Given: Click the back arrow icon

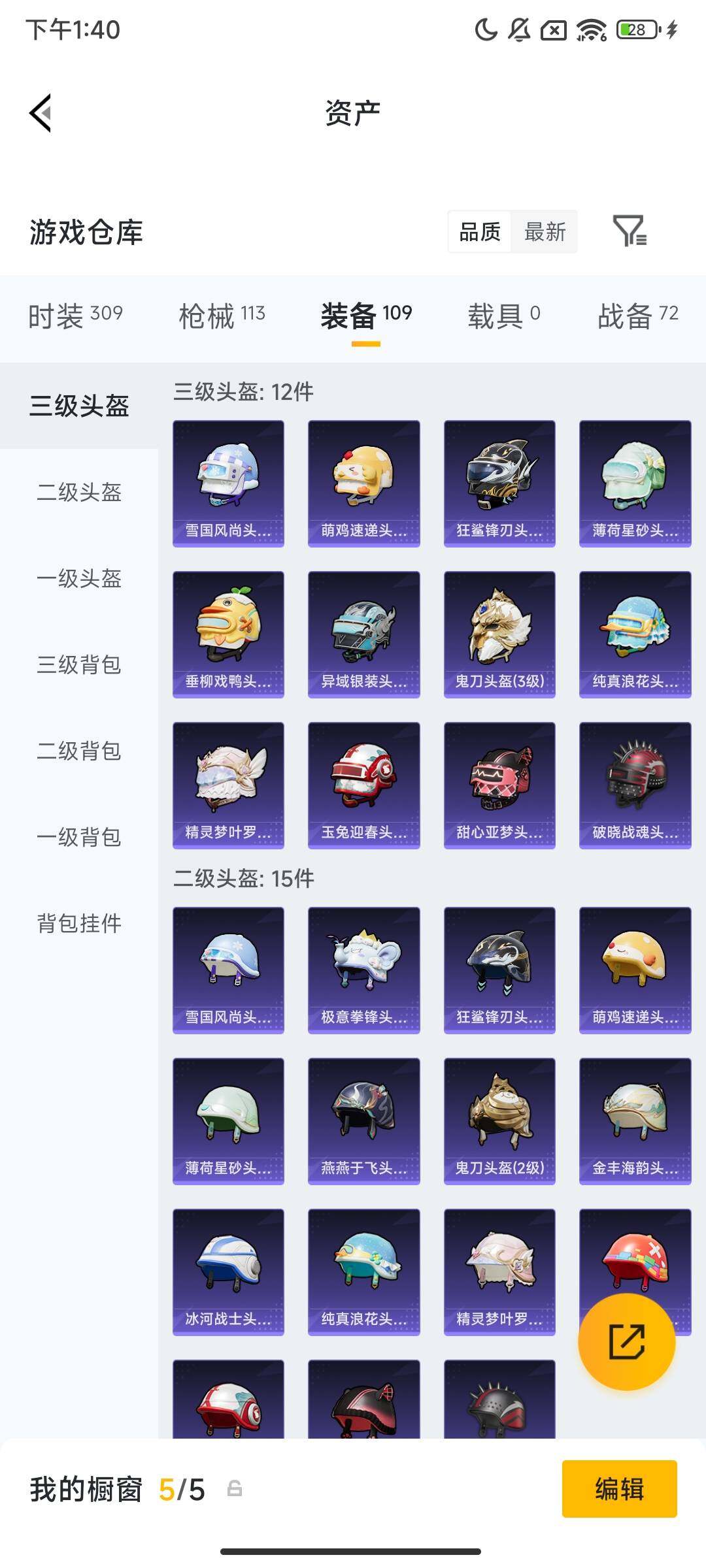Looking at the screenshot, I should click(41, 112).
